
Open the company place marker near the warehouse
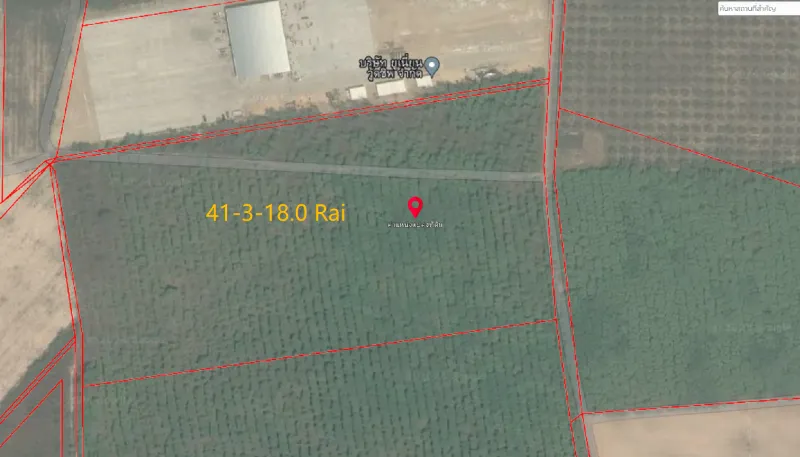(x=432, y=66)
